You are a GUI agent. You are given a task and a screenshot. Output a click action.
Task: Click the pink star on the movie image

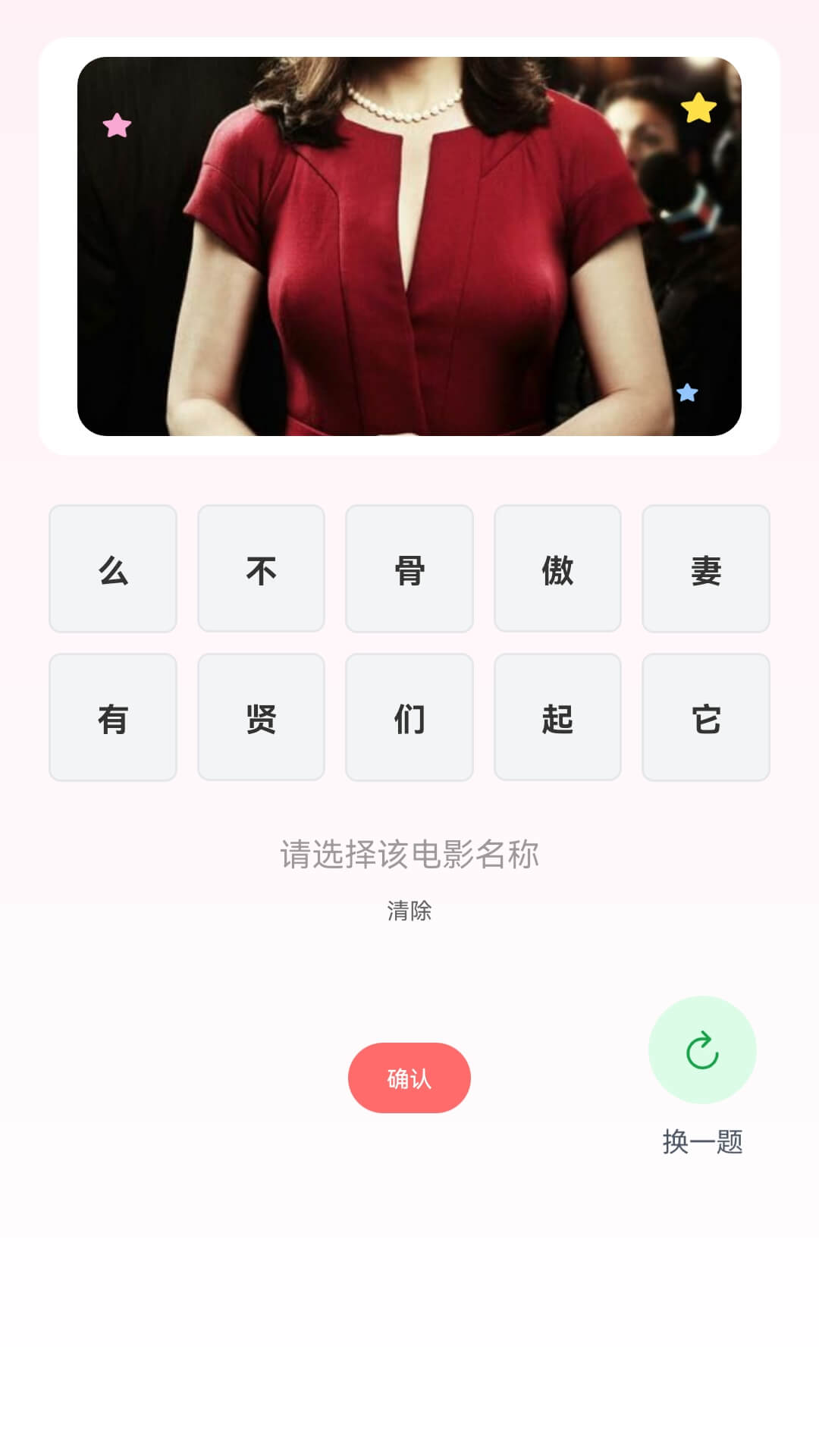pos(117,126)
